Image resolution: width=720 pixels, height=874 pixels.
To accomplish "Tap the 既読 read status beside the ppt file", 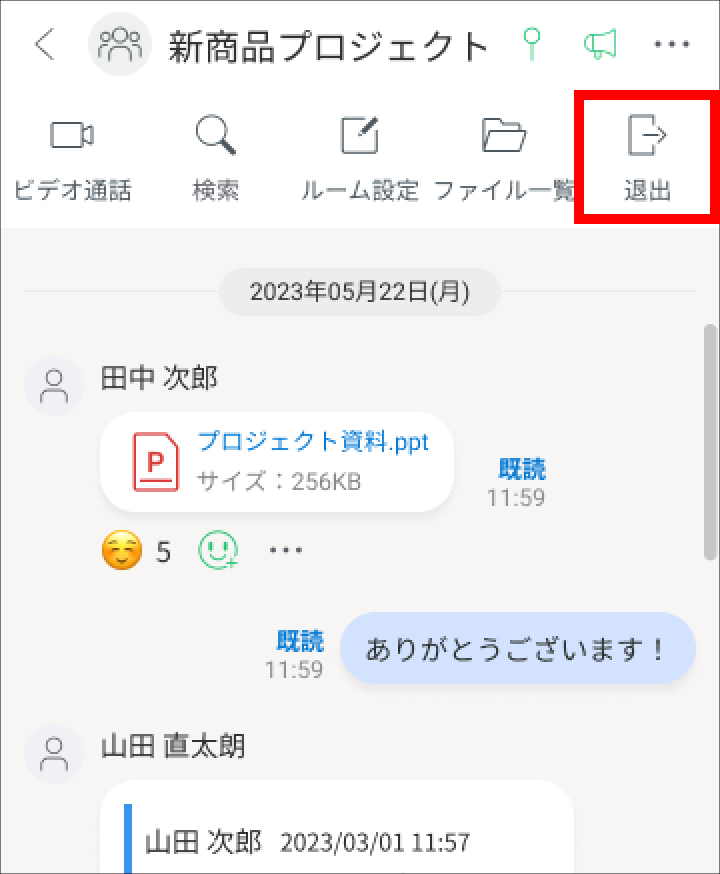I will pyautogui.click(x=522, y=469).
